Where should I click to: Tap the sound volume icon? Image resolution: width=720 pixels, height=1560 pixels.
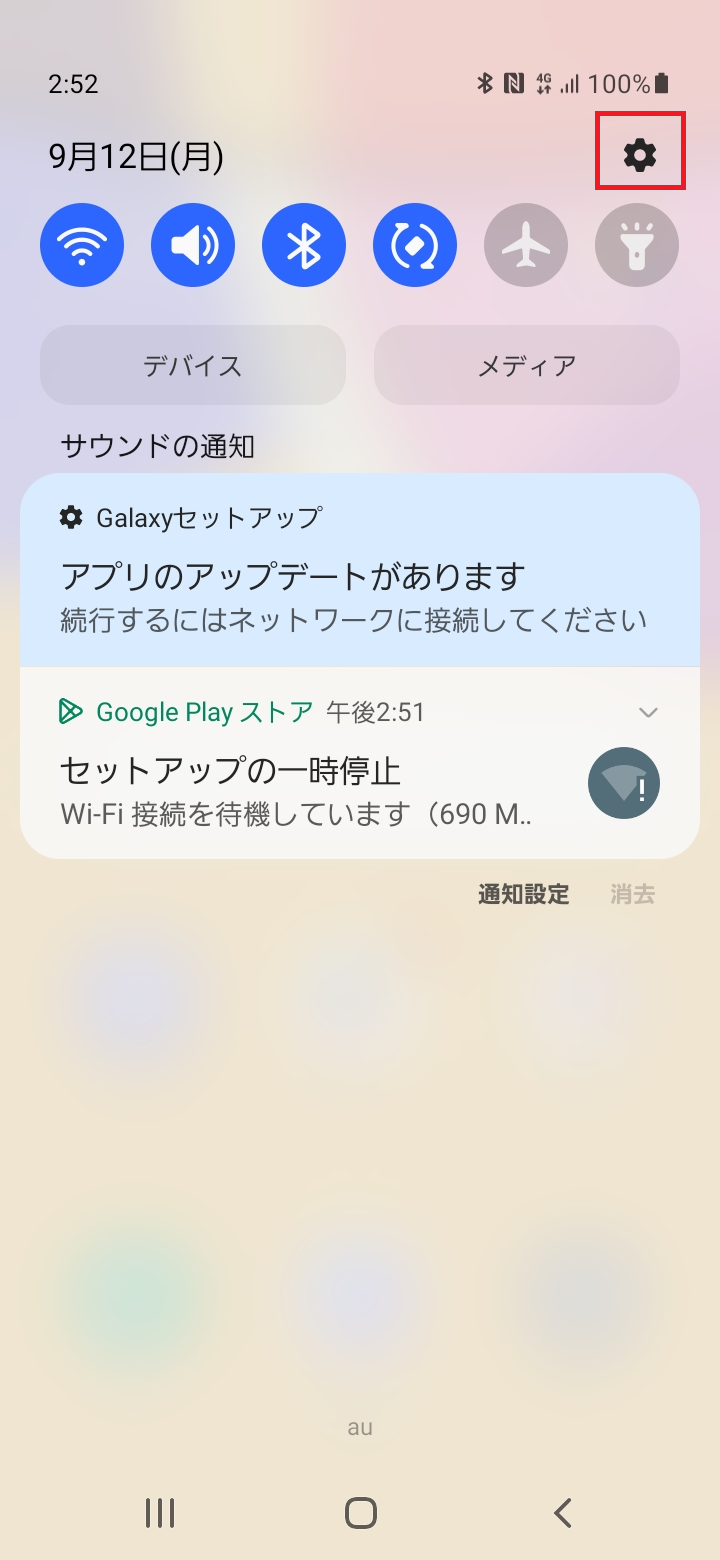click(192, 244)
